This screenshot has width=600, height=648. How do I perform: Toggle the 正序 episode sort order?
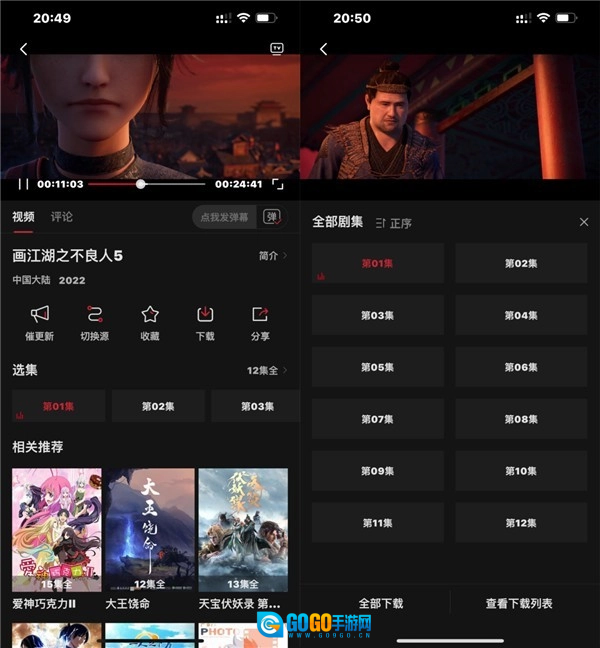393,223
